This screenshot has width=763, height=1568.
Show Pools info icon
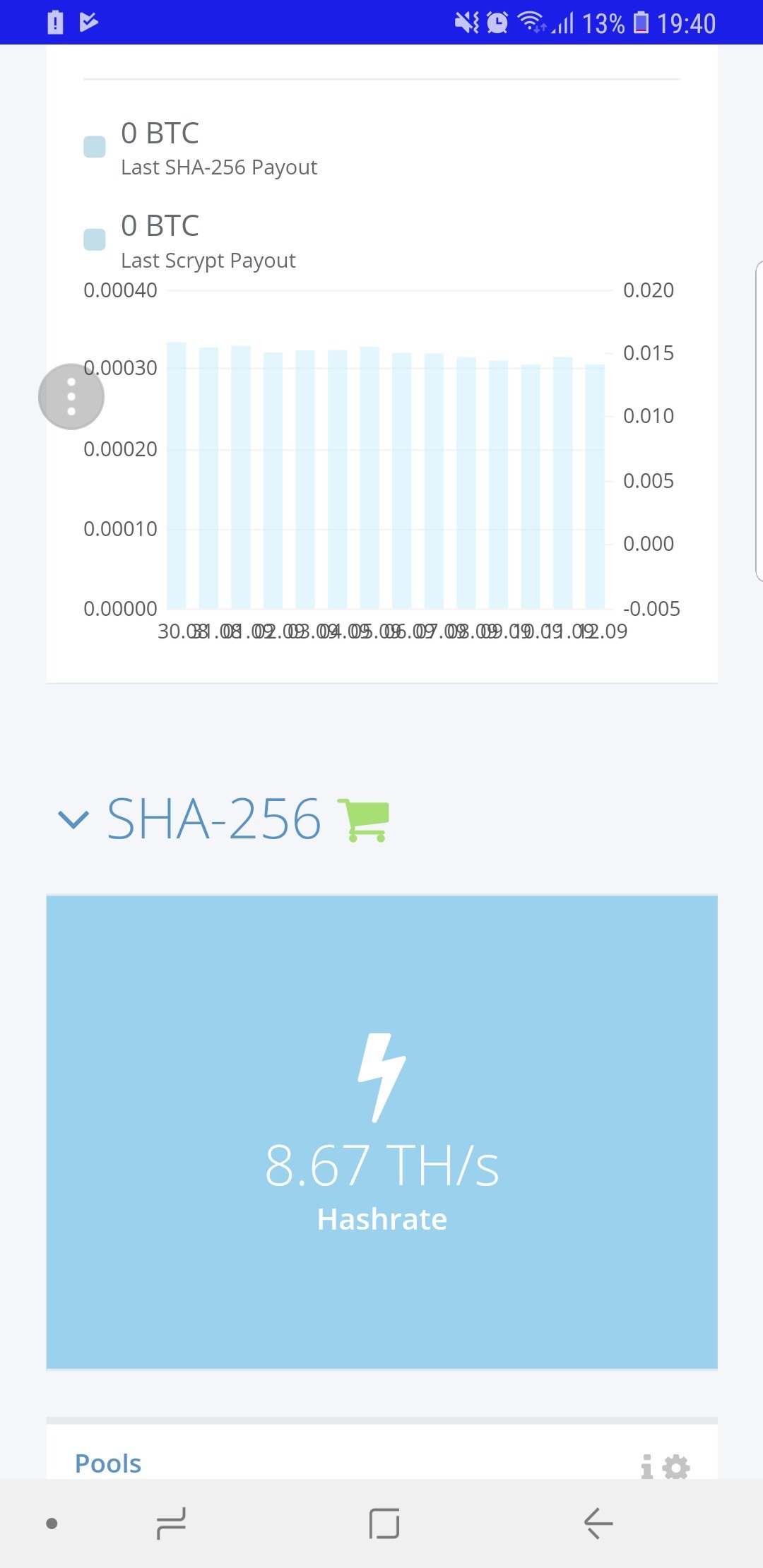point(646,1466)
